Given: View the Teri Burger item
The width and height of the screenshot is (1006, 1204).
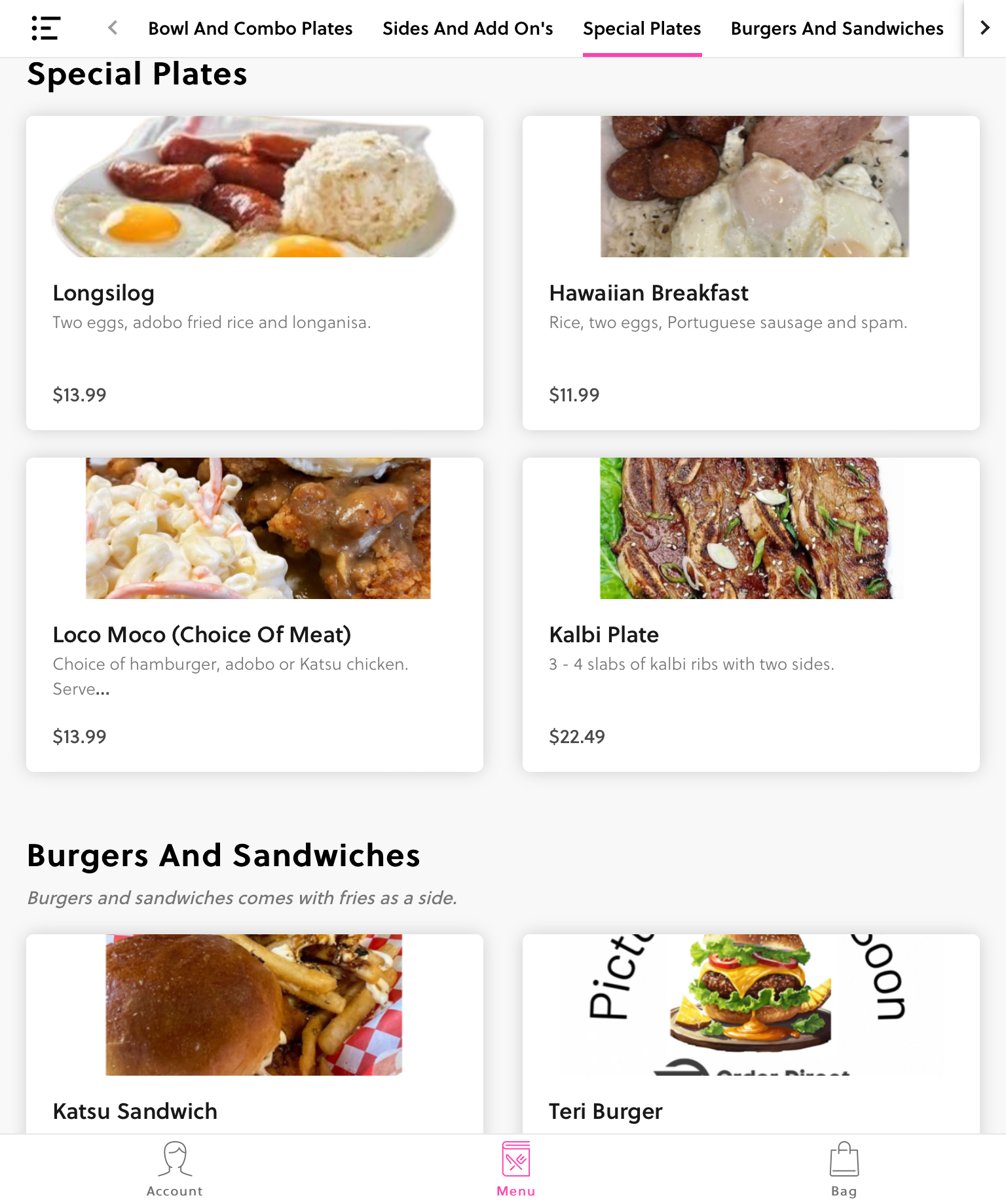Looking at the screenshot, I should 751,1034.
